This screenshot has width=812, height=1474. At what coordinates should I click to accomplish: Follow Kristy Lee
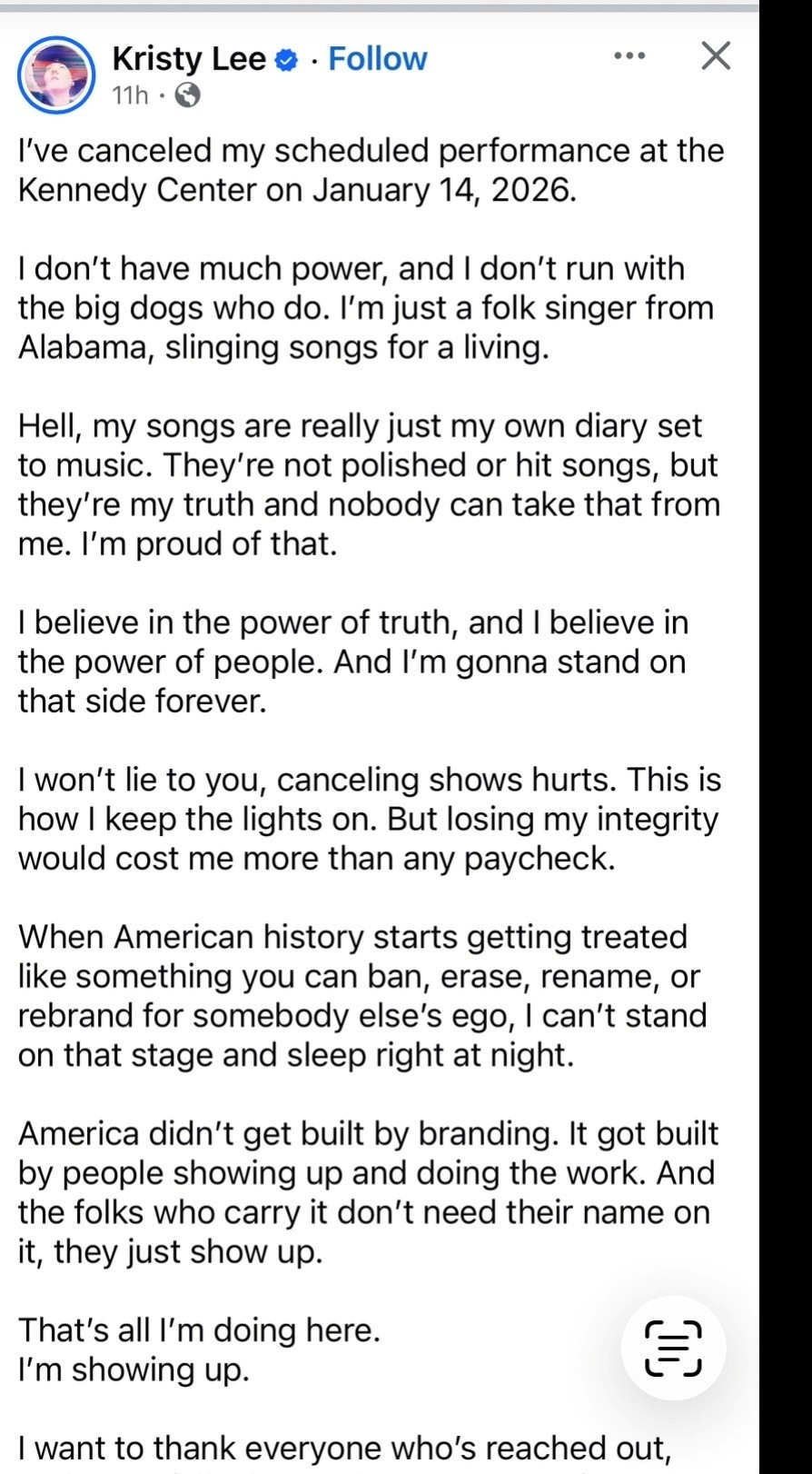pos(377,59)
